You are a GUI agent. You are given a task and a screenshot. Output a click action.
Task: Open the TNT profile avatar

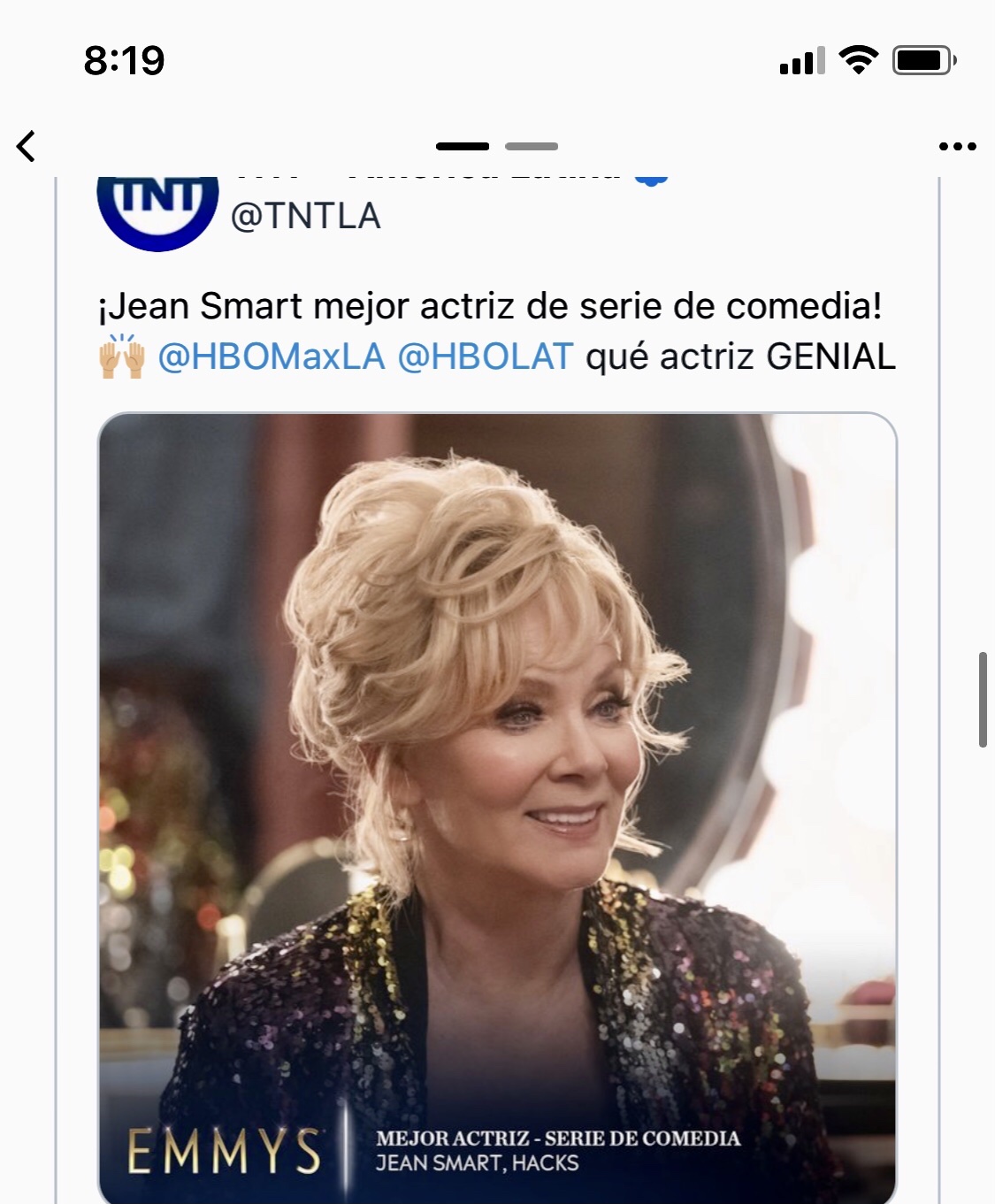click(157, 209)
